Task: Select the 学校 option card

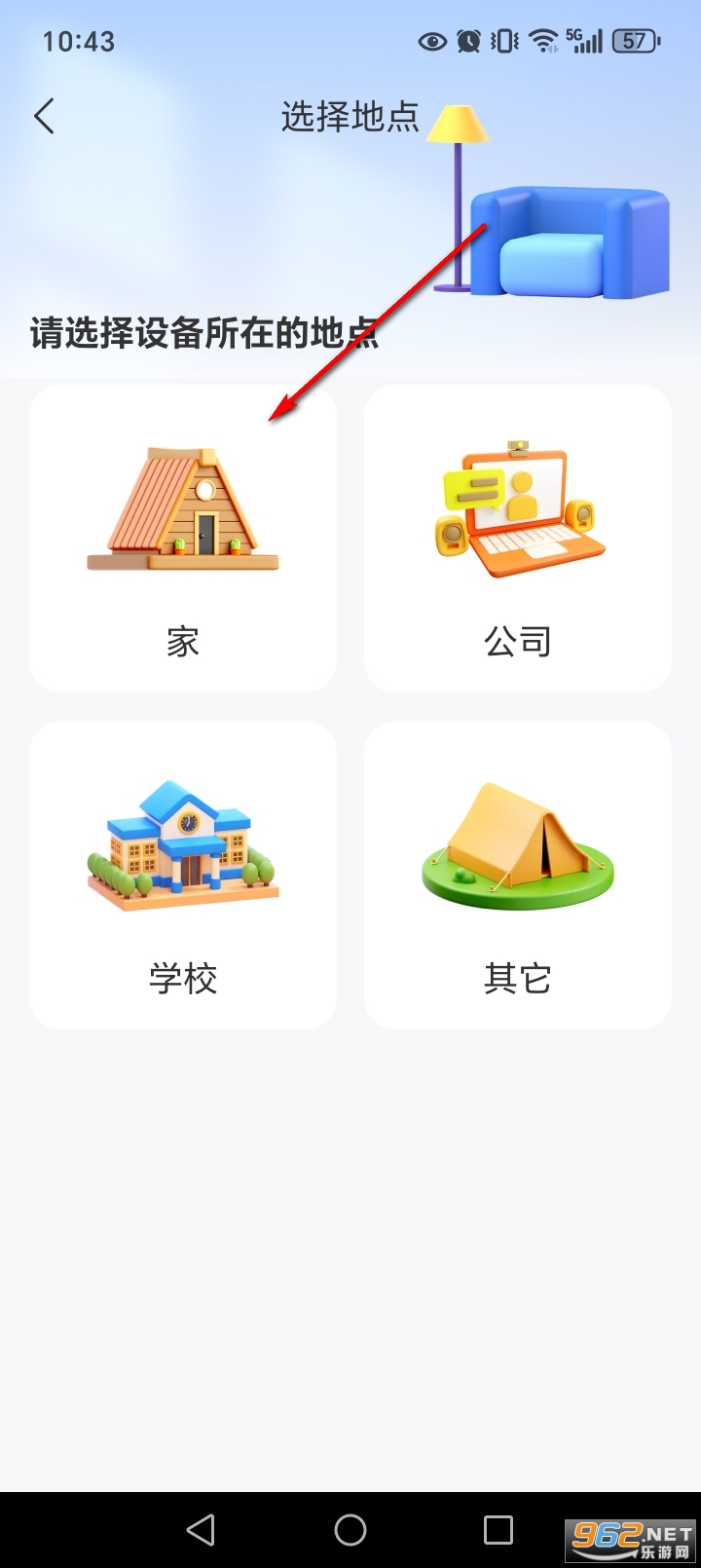Action: point(182,875)
